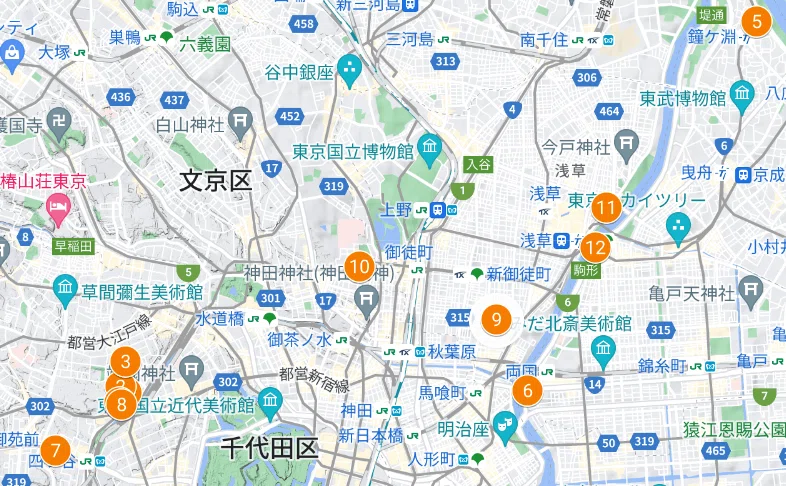Tap map marker number 11
Viewport: 786px width, 486px height.
point(607,207)
